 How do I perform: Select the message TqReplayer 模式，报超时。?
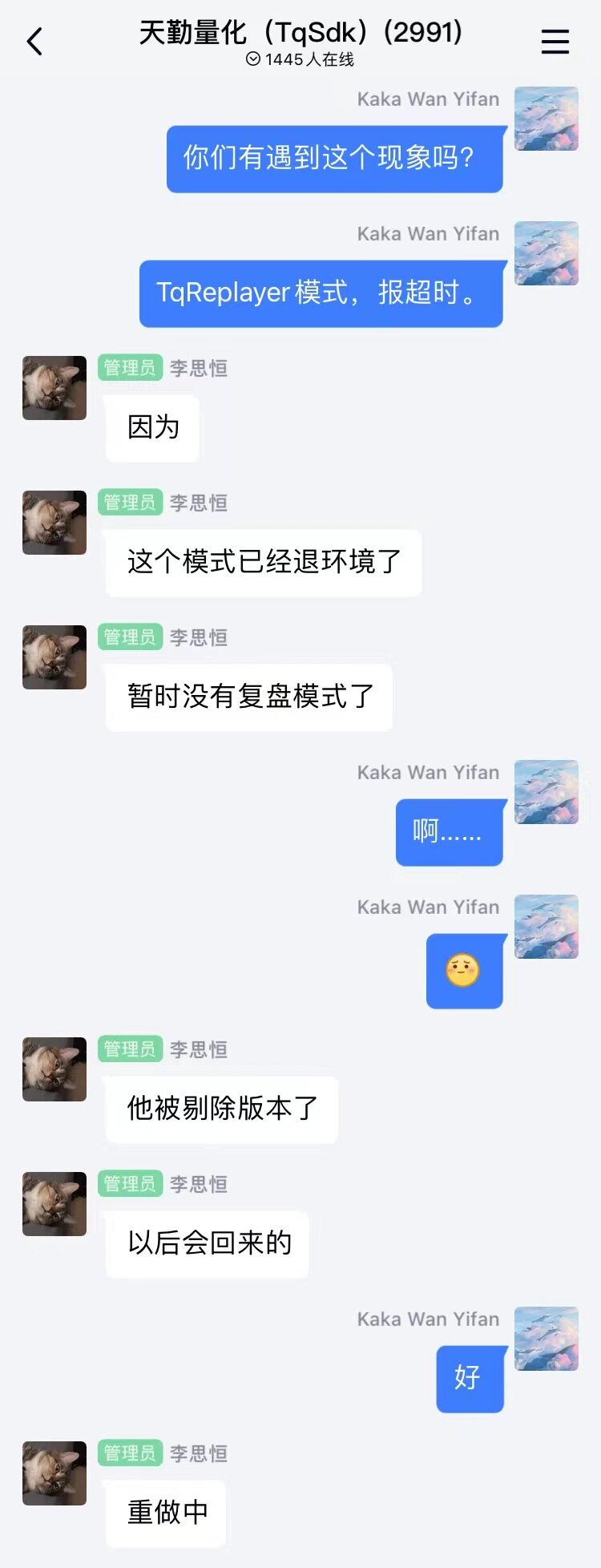[321, 293]
